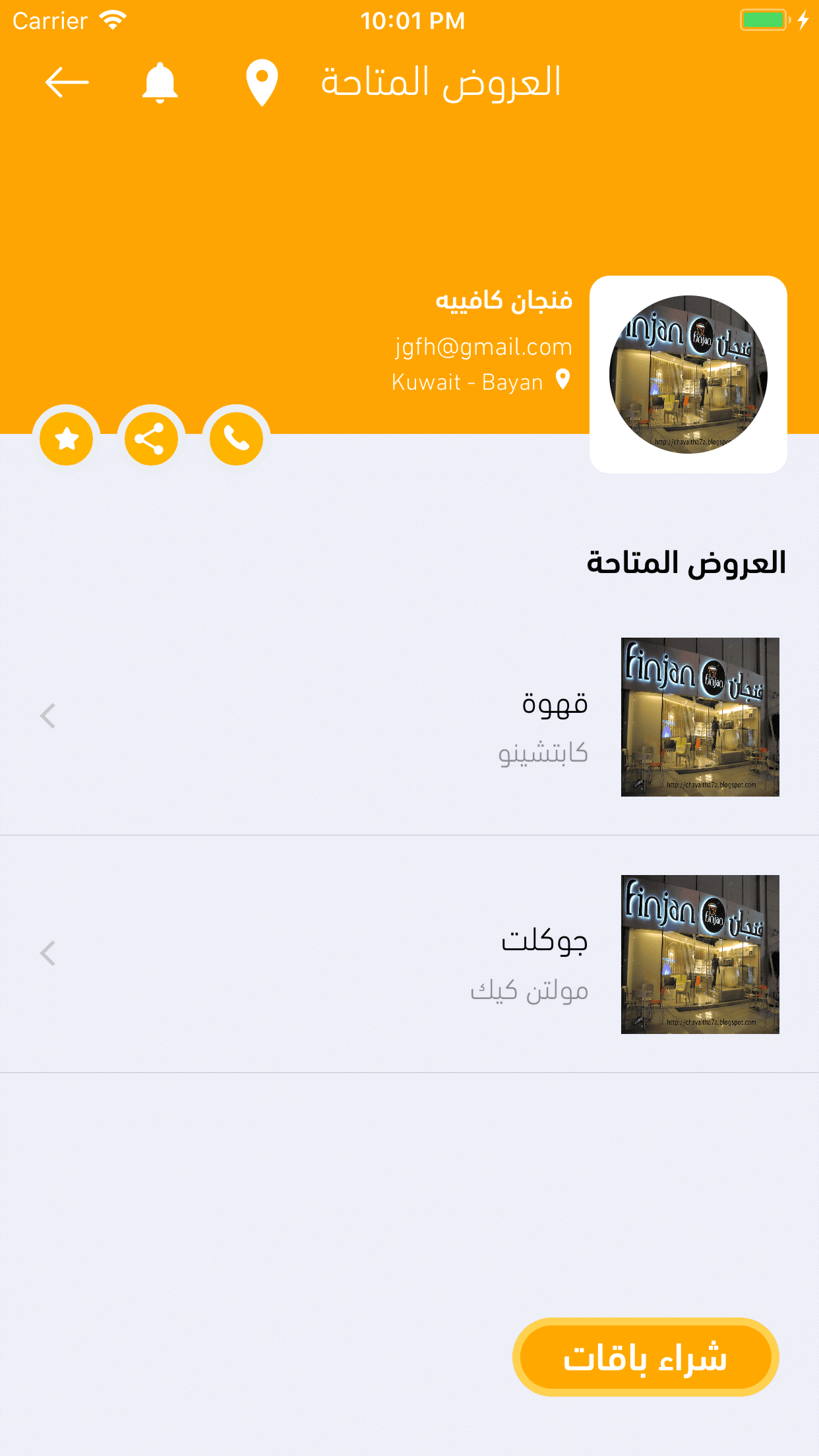The image size is (819, 1456).
Task: View the café's profile picture
Action: [688, 375]
